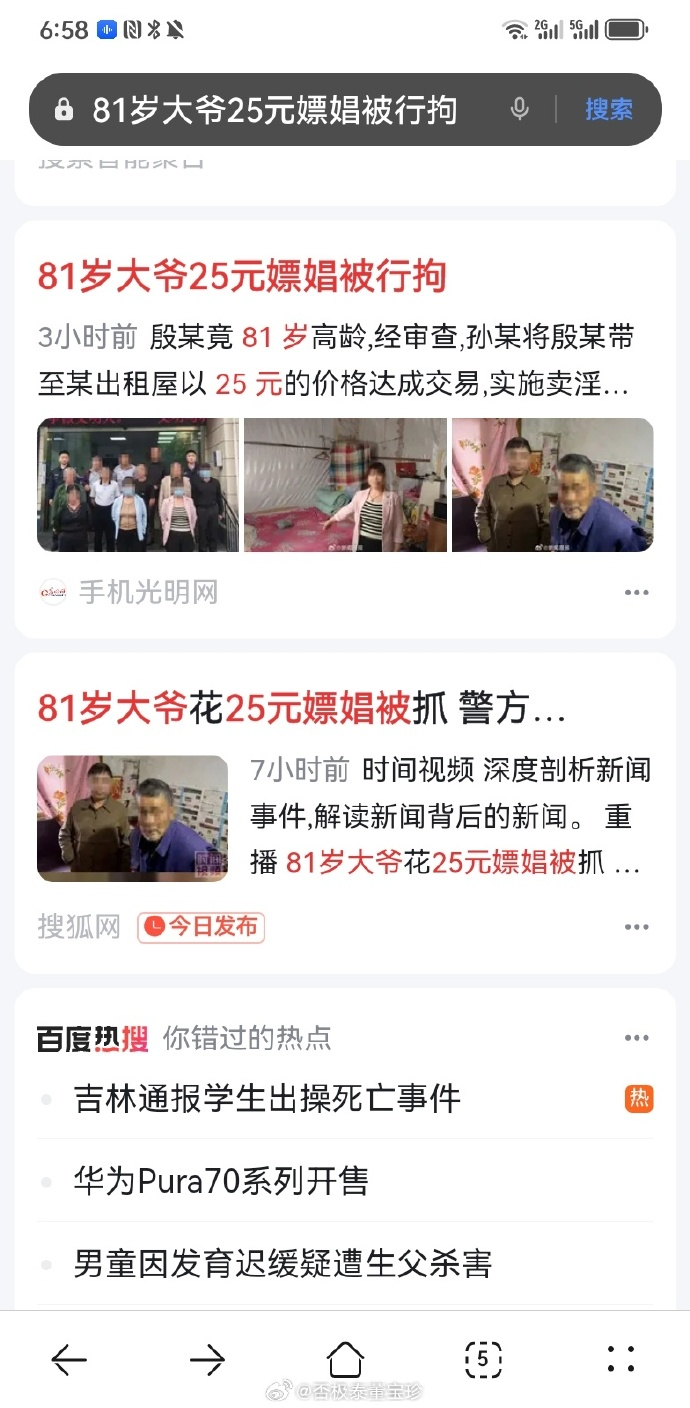Screen dimensions: 690x1408
Task: Open hot topic 男童因发育迟缓疑遭生父杀害
Action: tap(283, 1264)
